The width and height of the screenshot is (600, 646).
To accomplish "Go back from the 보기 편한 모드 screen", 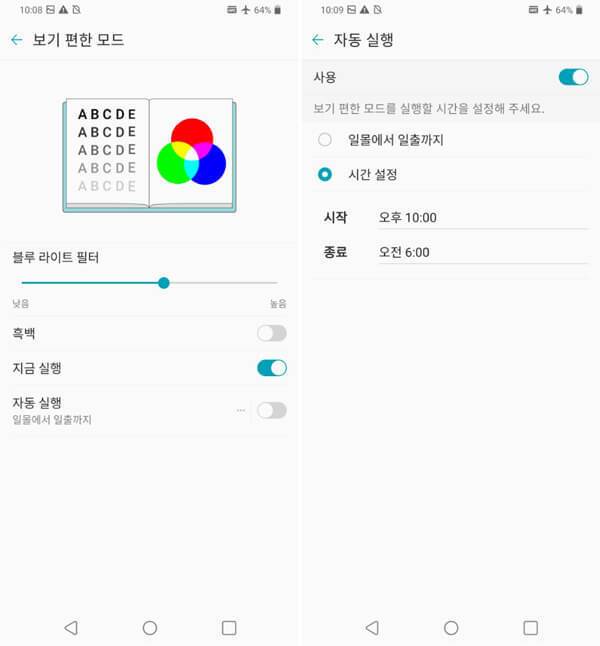I will pos(16,40).
